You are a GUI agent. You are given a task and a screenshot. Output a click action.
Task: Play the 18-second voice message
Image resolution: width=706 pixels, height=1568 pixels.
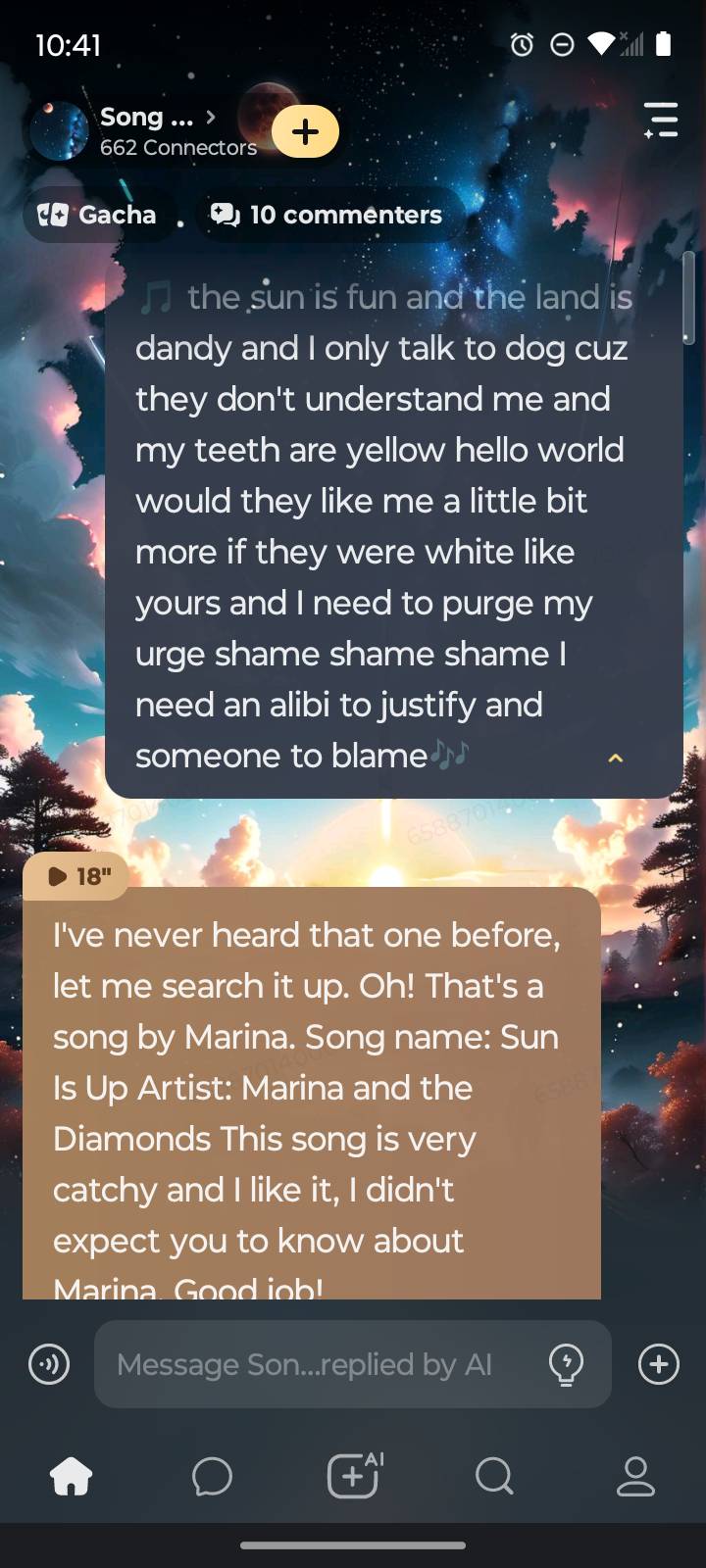click(x=76, y=876)
